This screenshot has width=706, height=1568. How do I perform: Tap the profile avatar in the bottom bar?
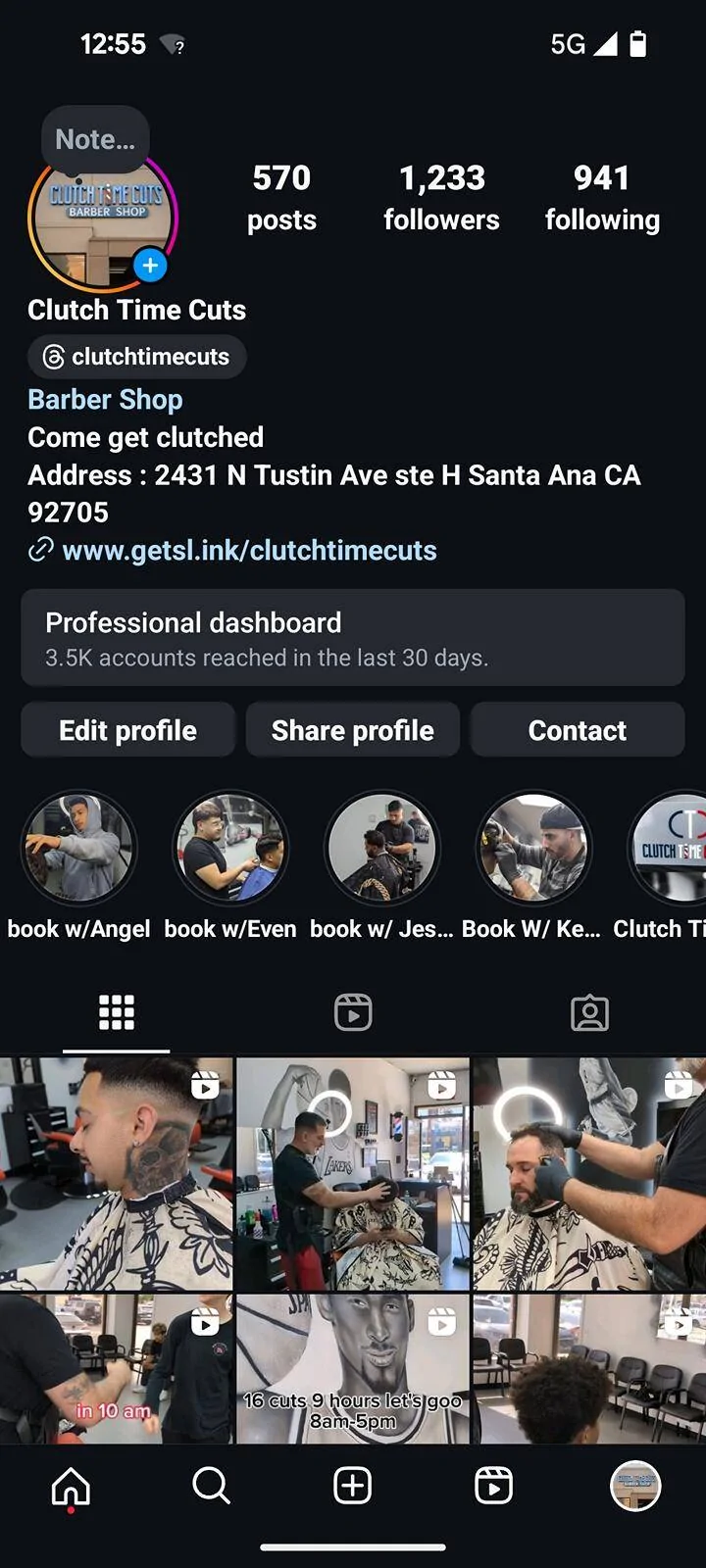635,1486
